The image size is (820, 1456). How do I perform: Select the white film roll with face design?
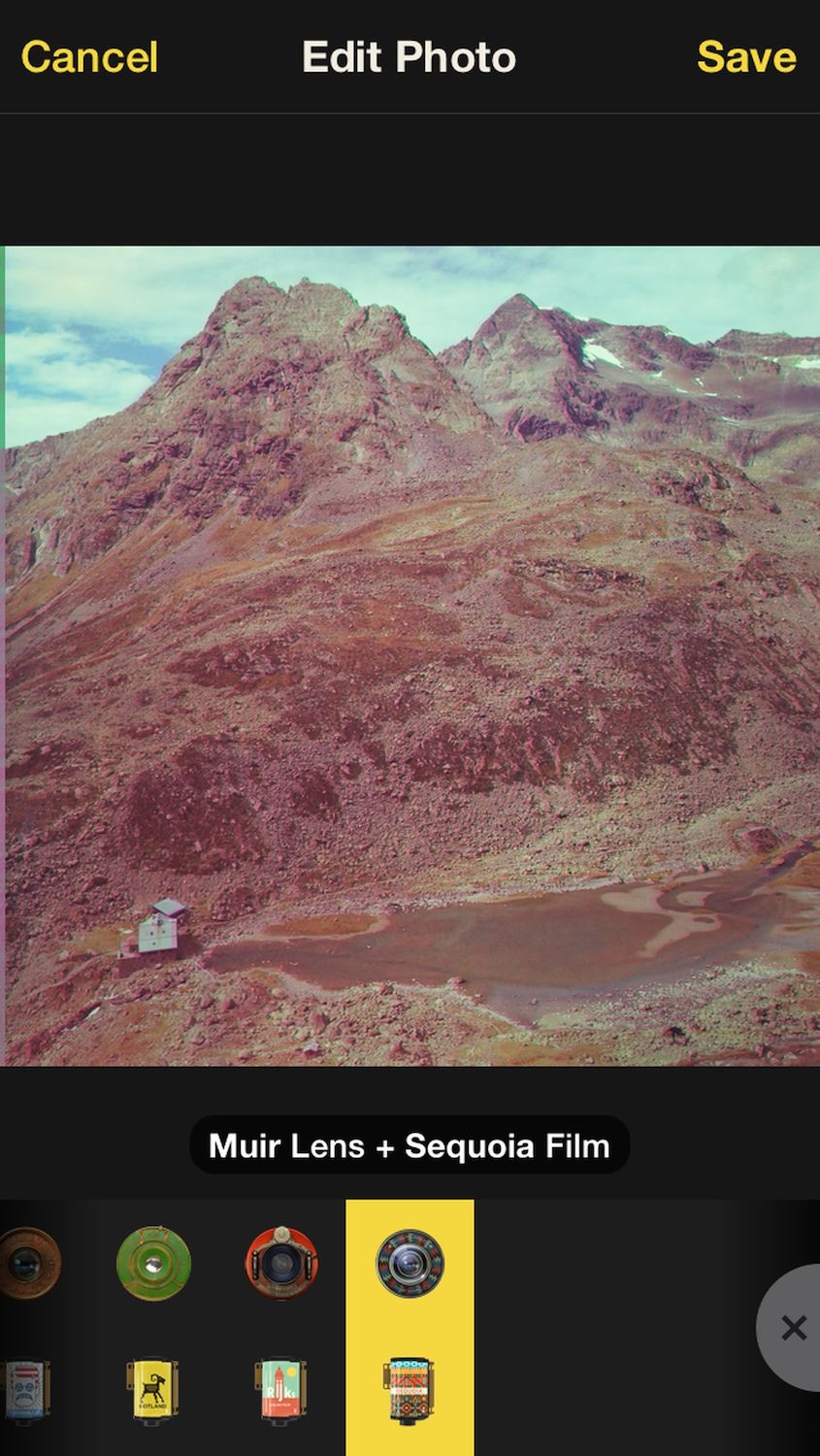(26, 1391)
